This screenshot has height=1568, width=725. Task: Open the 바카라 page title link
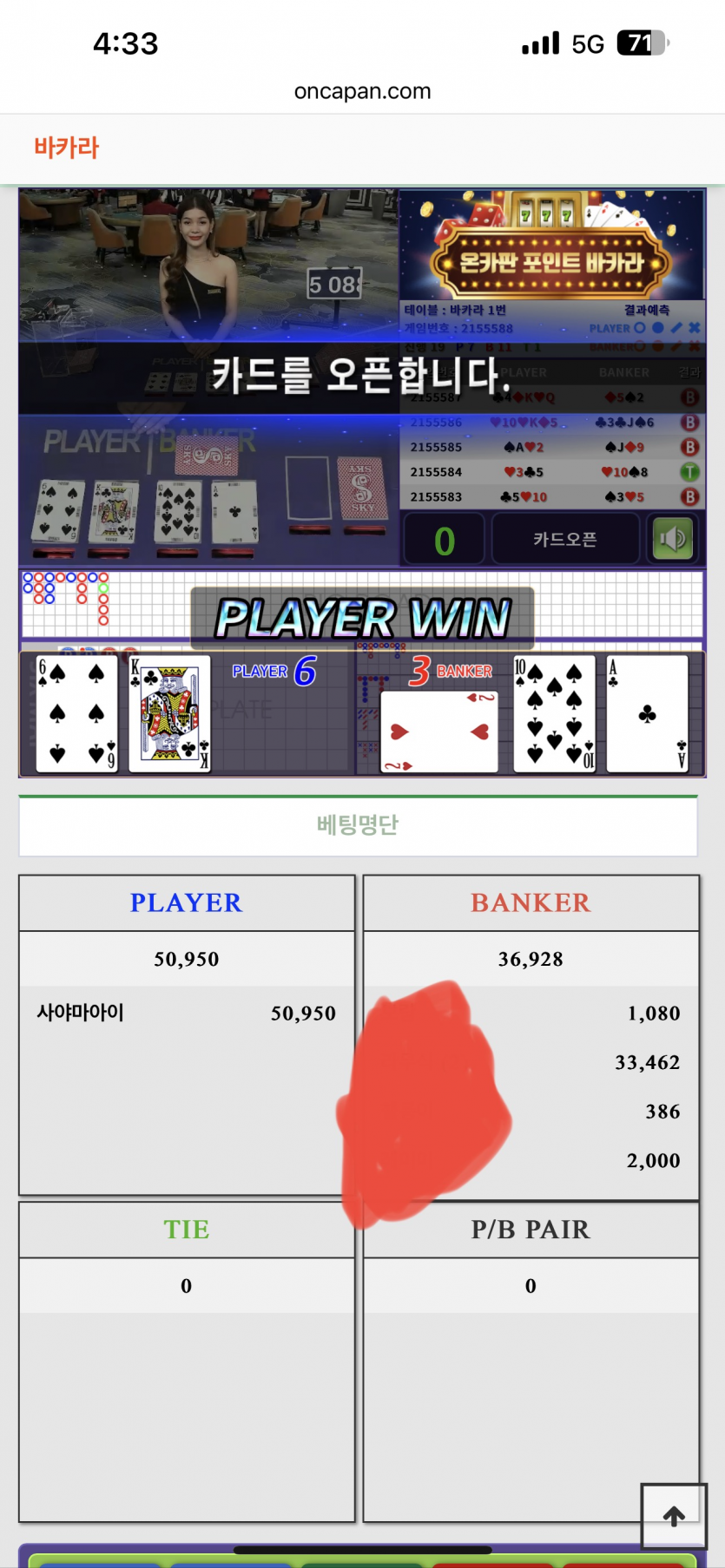click(67, 148)
